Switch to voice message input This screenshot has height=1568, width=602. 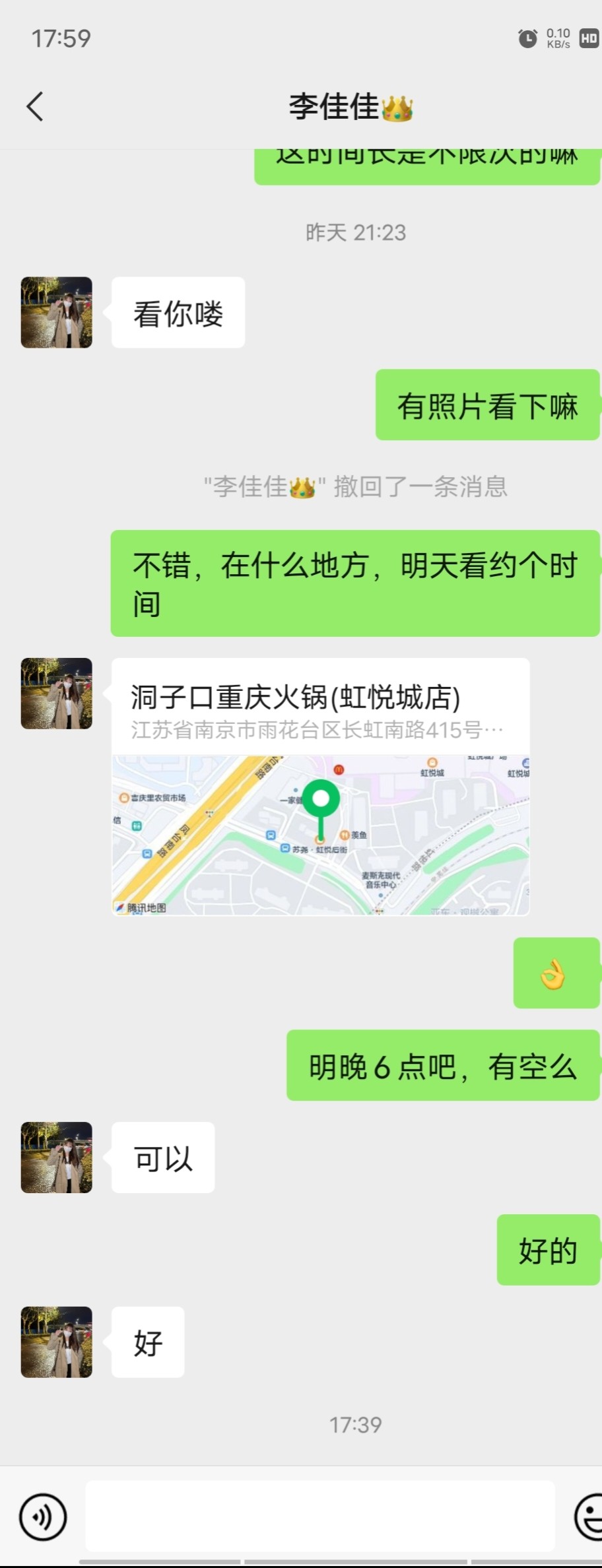[x=43, y=1517]
